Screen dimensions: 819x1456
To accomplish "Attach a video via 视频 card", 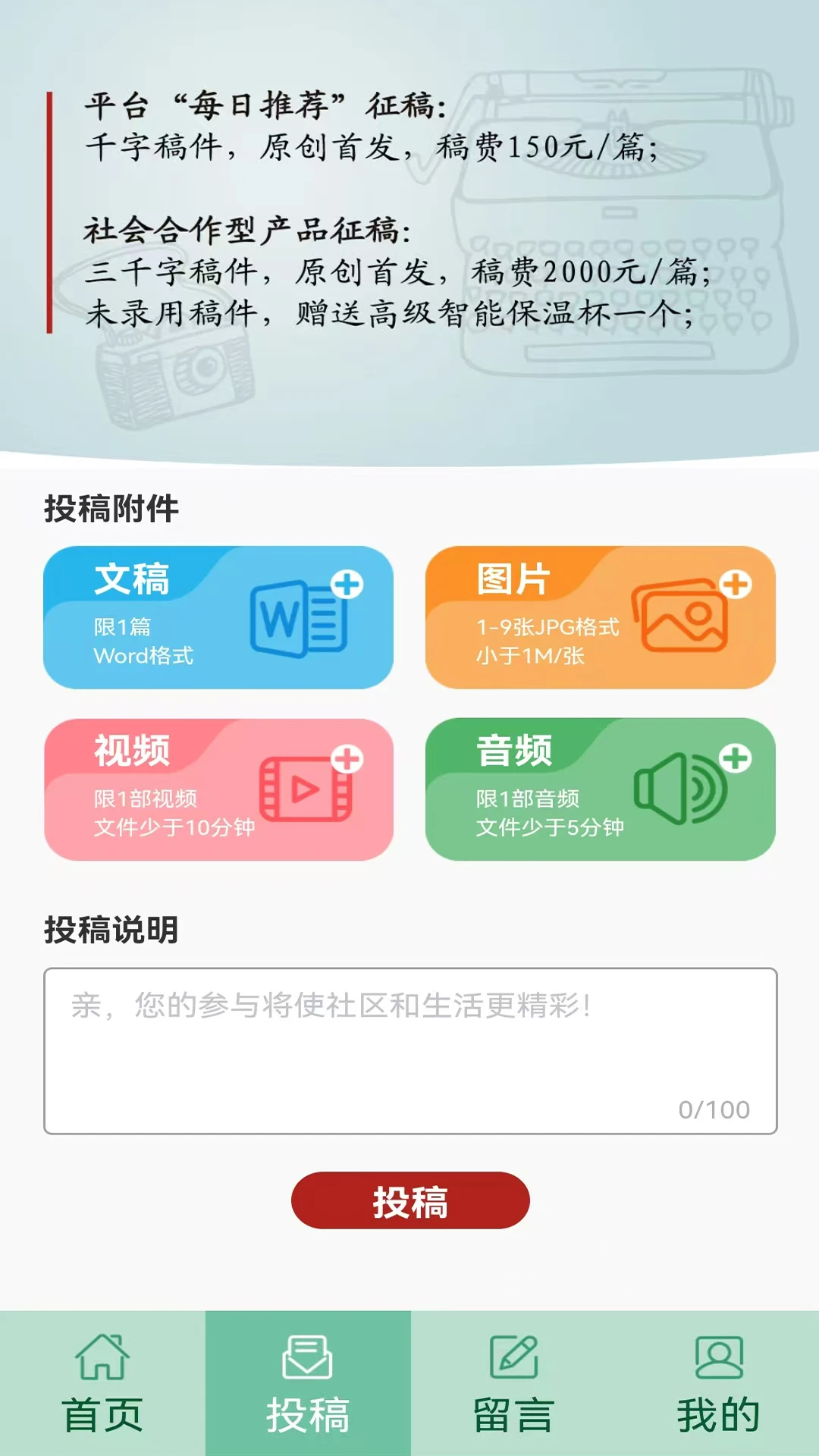I will click(218, 789).
